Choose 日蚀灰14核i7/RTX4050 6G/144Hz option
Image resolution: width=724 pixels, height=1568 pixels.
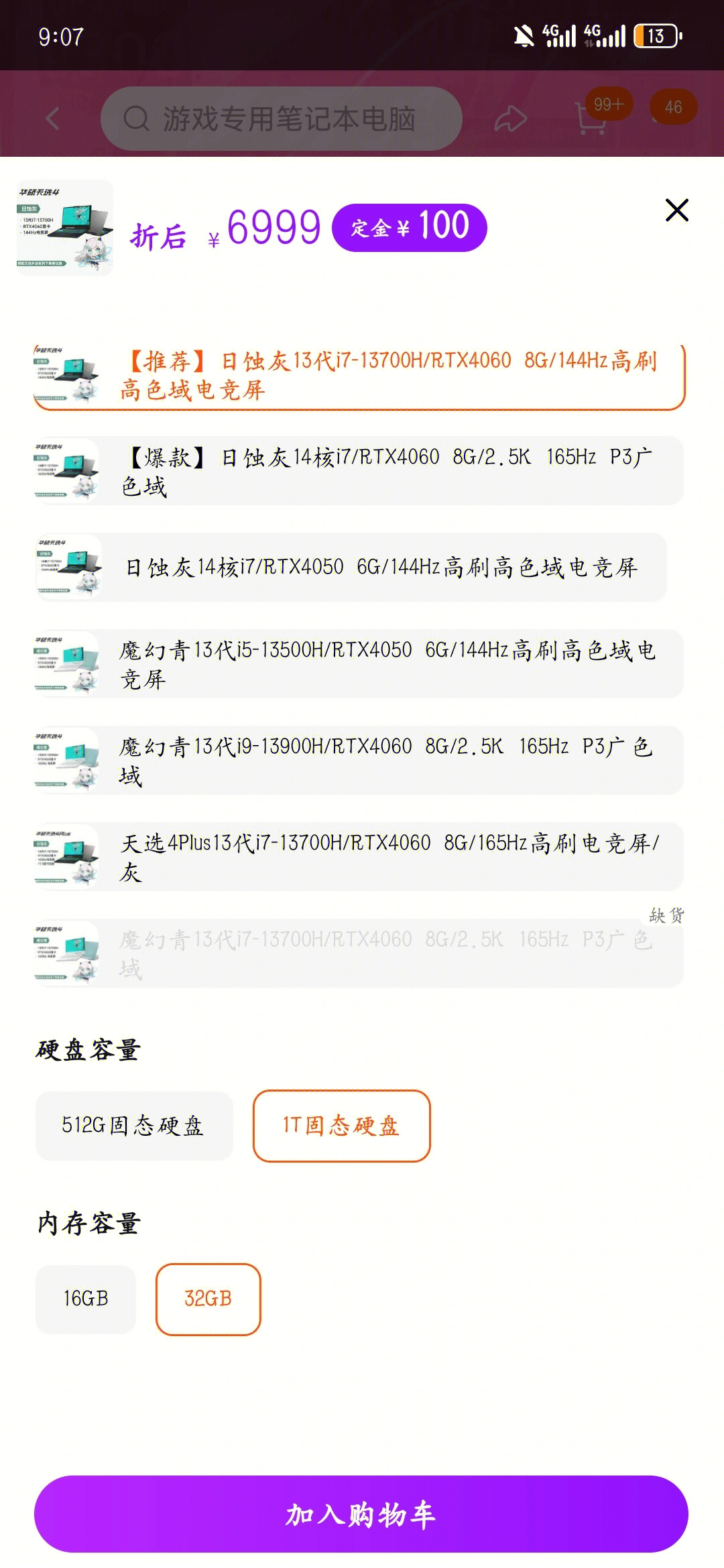[351, 568]
